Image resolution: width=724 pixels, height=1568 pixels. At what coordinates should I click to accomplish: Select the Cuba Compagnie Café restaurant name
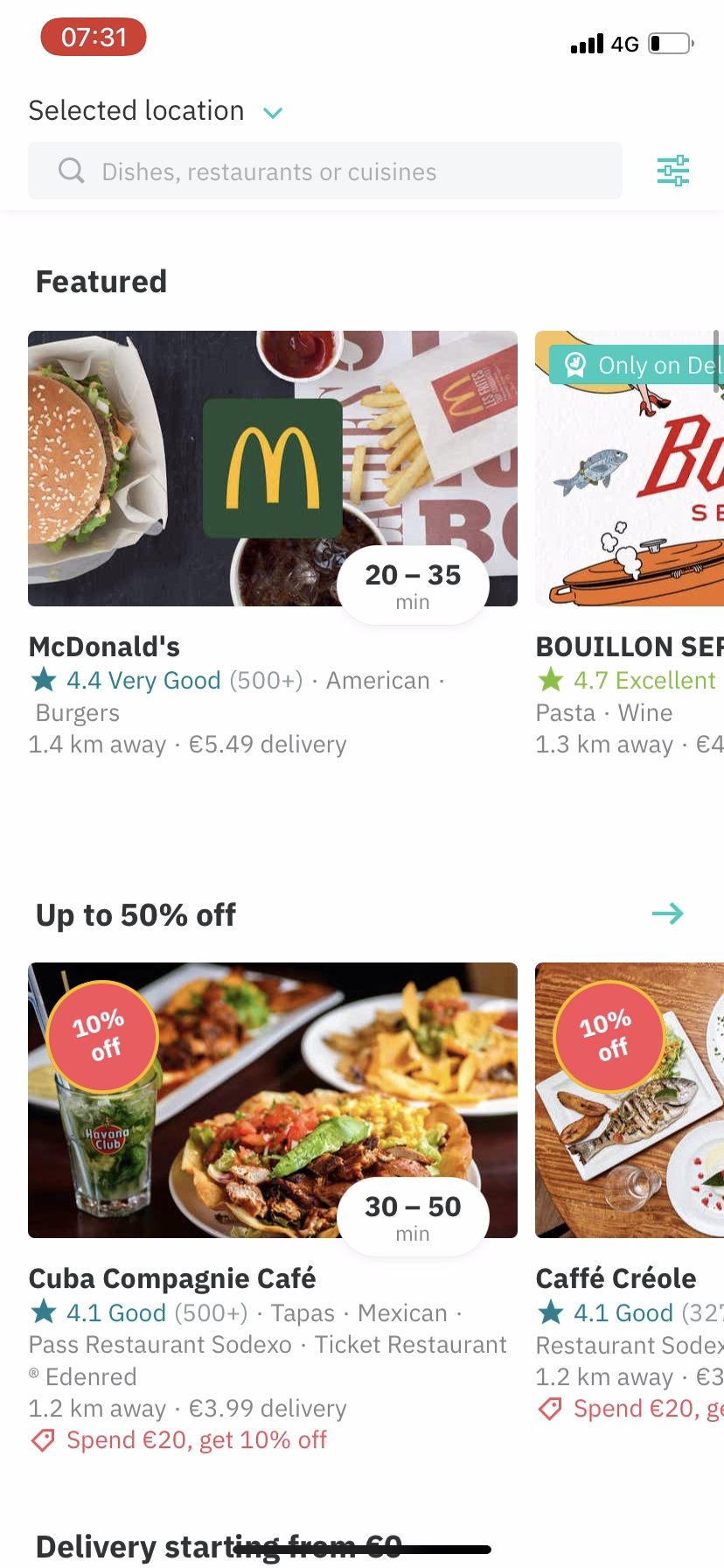coord(171,1278)
